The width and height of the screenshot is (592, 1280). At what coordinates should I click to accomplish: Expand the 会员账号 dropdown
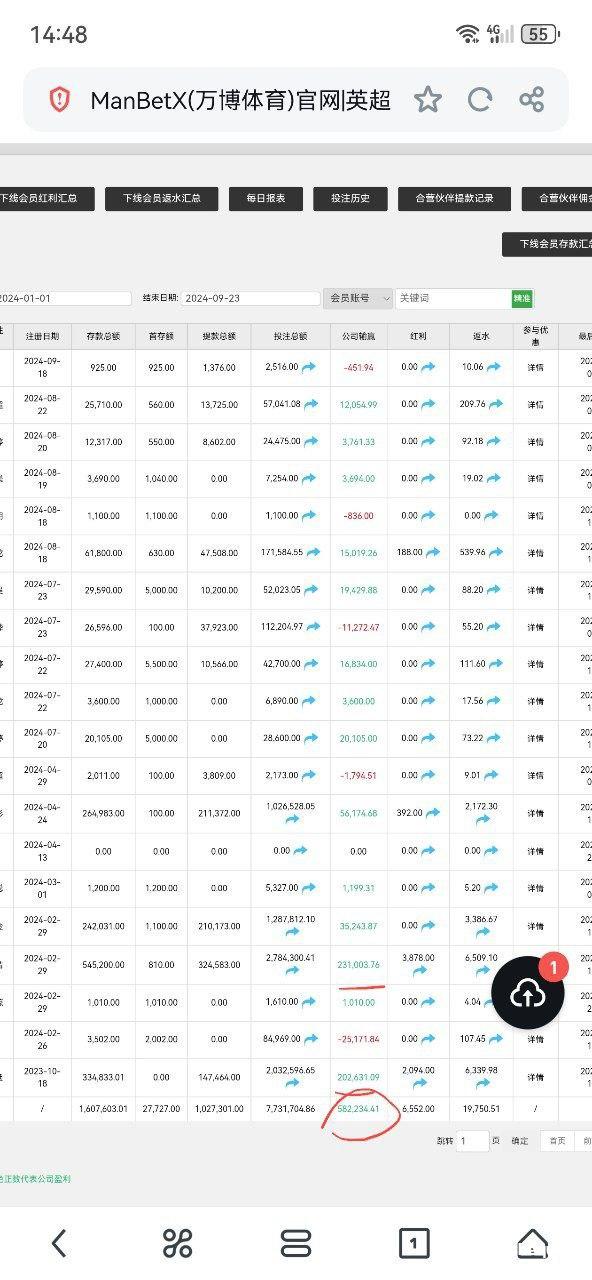point(357,298)
